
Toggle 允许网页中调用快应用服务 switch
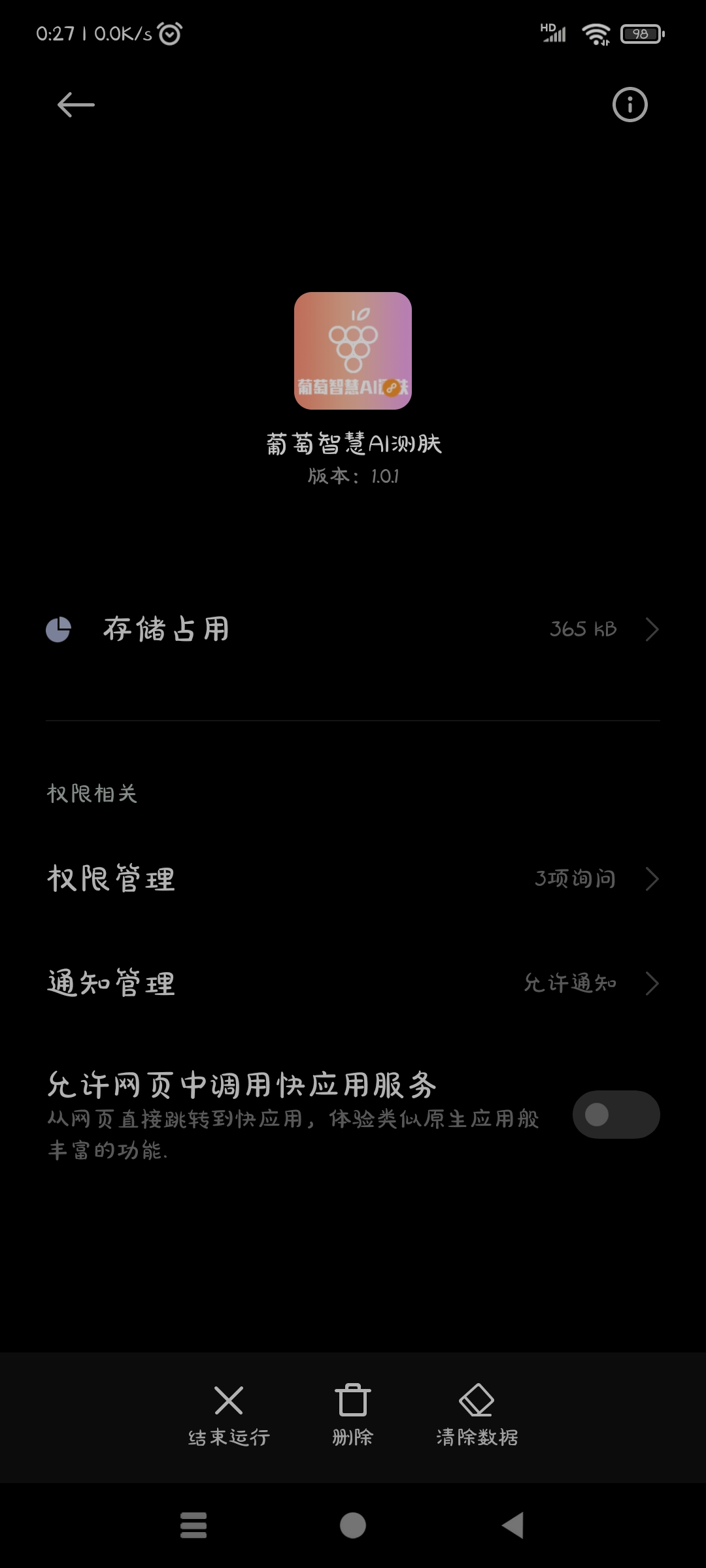(616, 1115)
